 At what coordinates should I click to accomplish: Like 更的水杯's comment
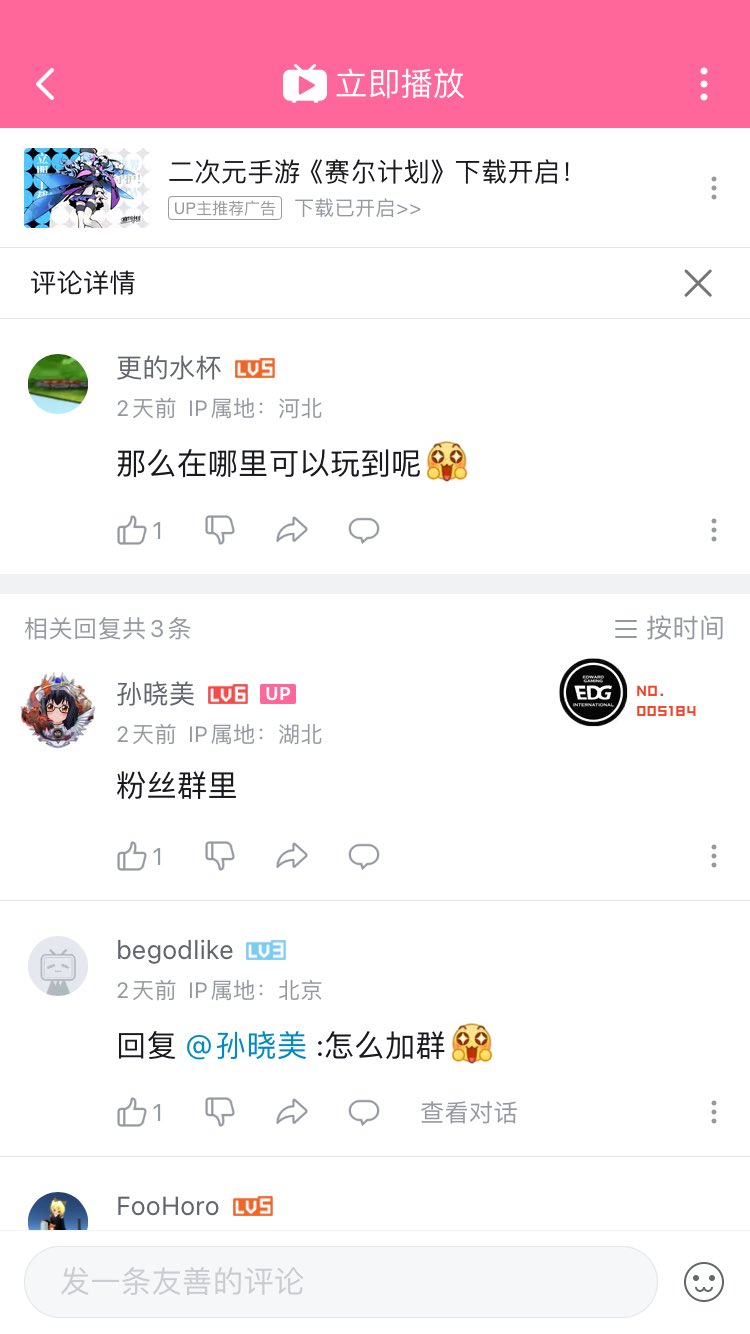pyautogui.click(x=133, y=530)
